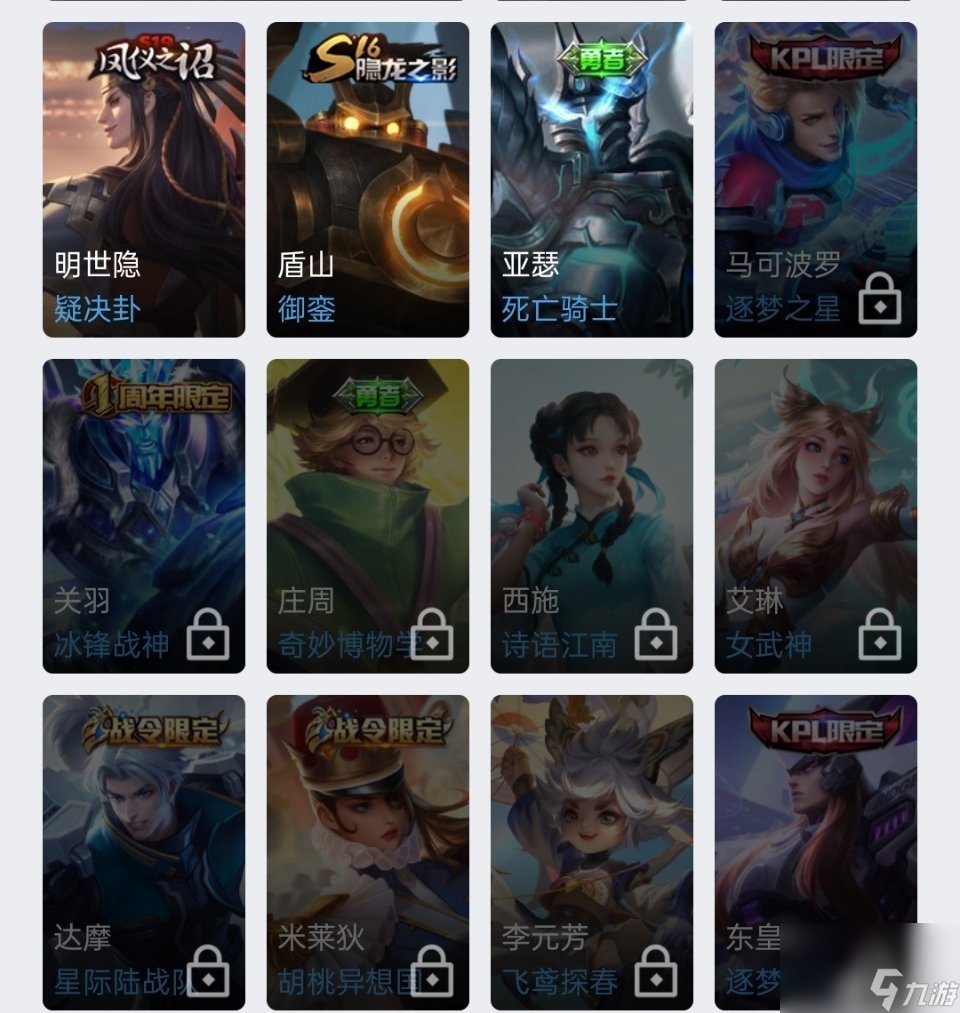Screen dimensions: 960x1013
Task: Open 达摩 星际陆战队 skin card
Action: [x=143, y=852]
